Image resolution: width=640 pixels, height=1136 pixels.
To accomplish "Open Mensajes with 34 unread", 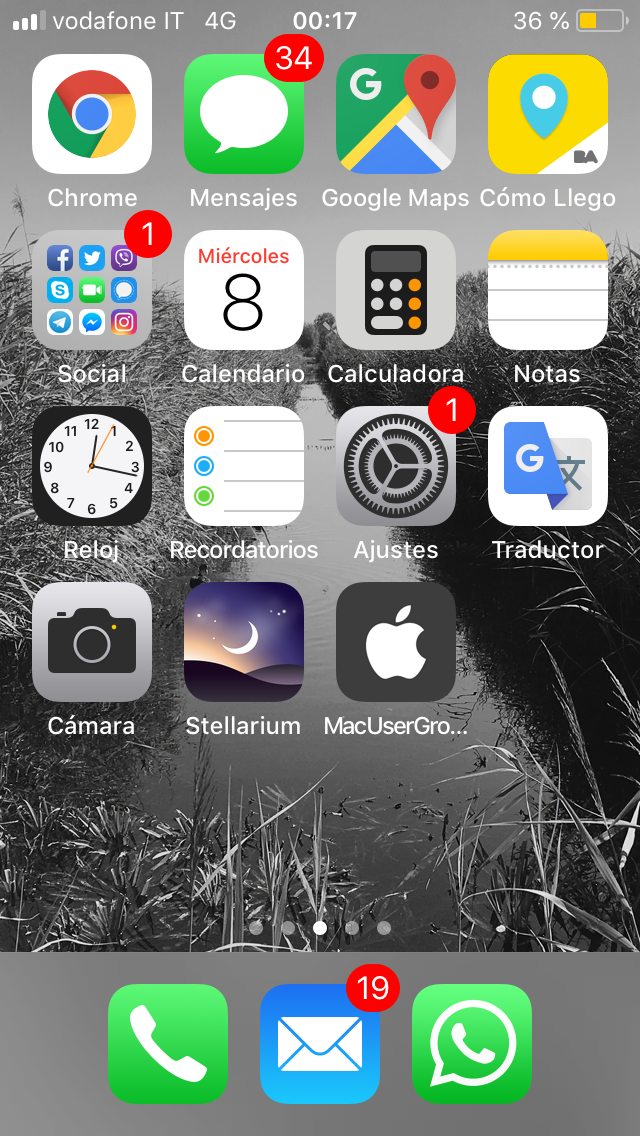I will click(x=244, y=114).
